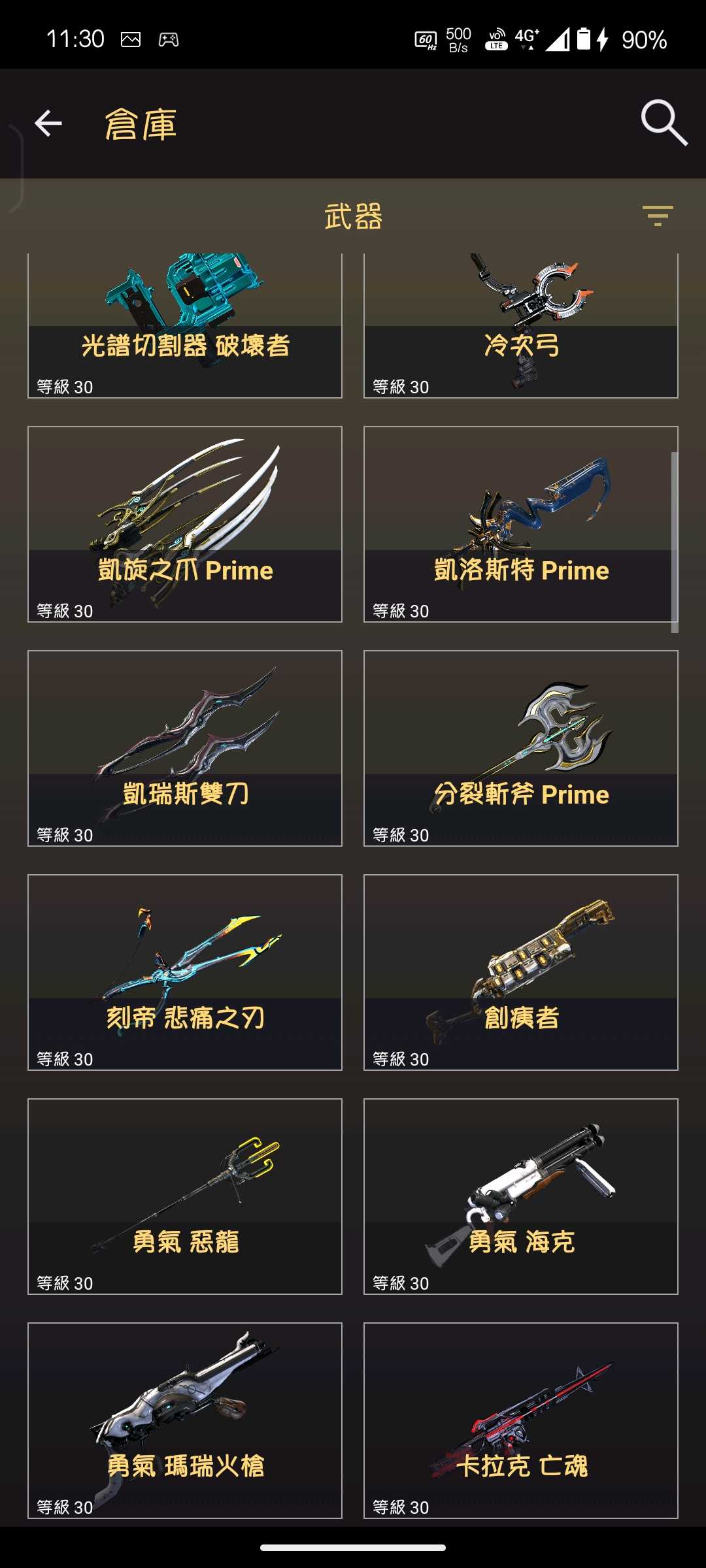The width and height of the screenshot is (706, 1568).
Task: Go back using the top-left arrow
Action: pyautogui.click(x=48, y=123)
